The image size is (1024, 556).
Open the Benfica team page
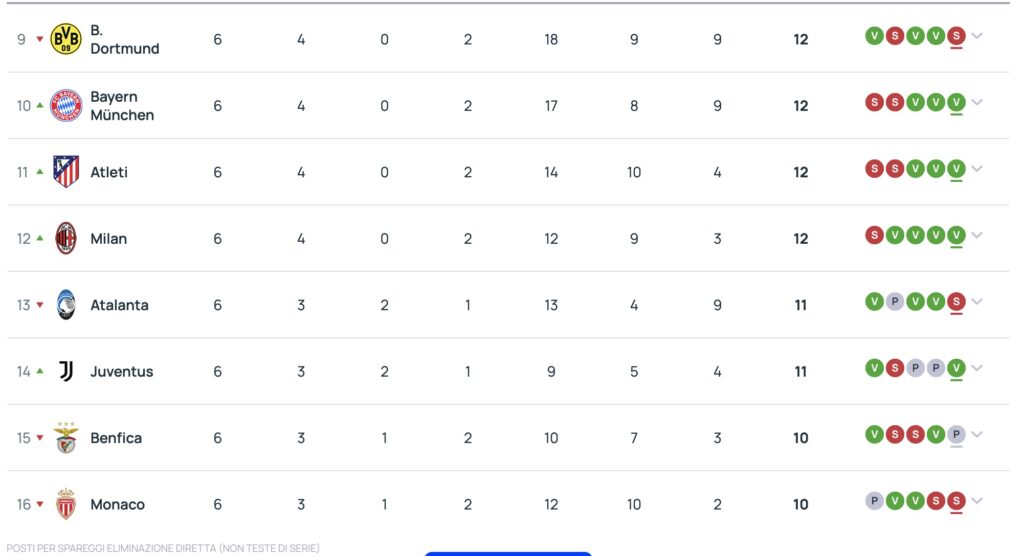(116, 438)
